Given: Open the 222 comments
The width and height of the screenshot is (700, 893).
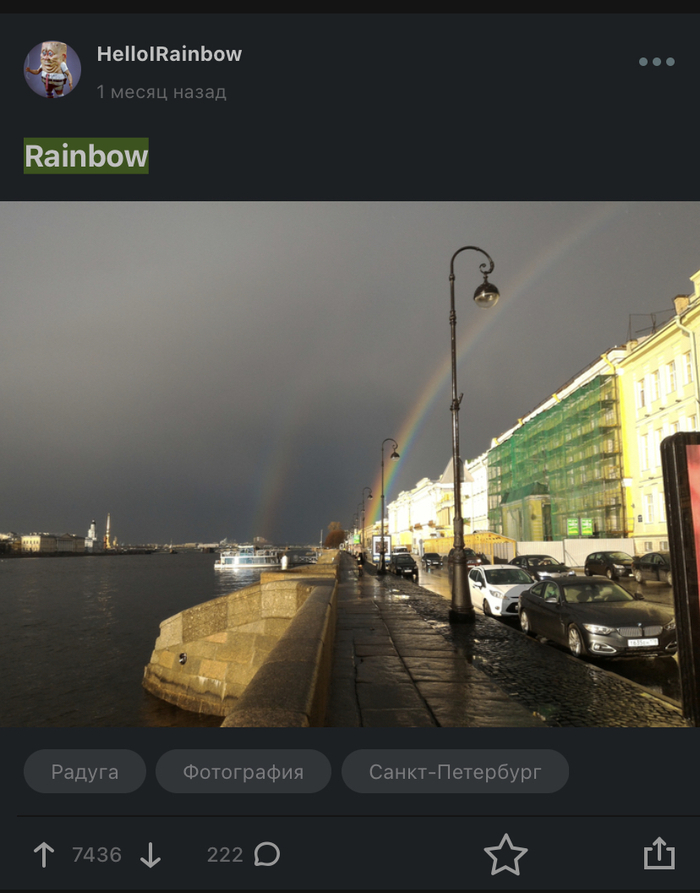Looking at the screenshot, I should coord(243,854).
